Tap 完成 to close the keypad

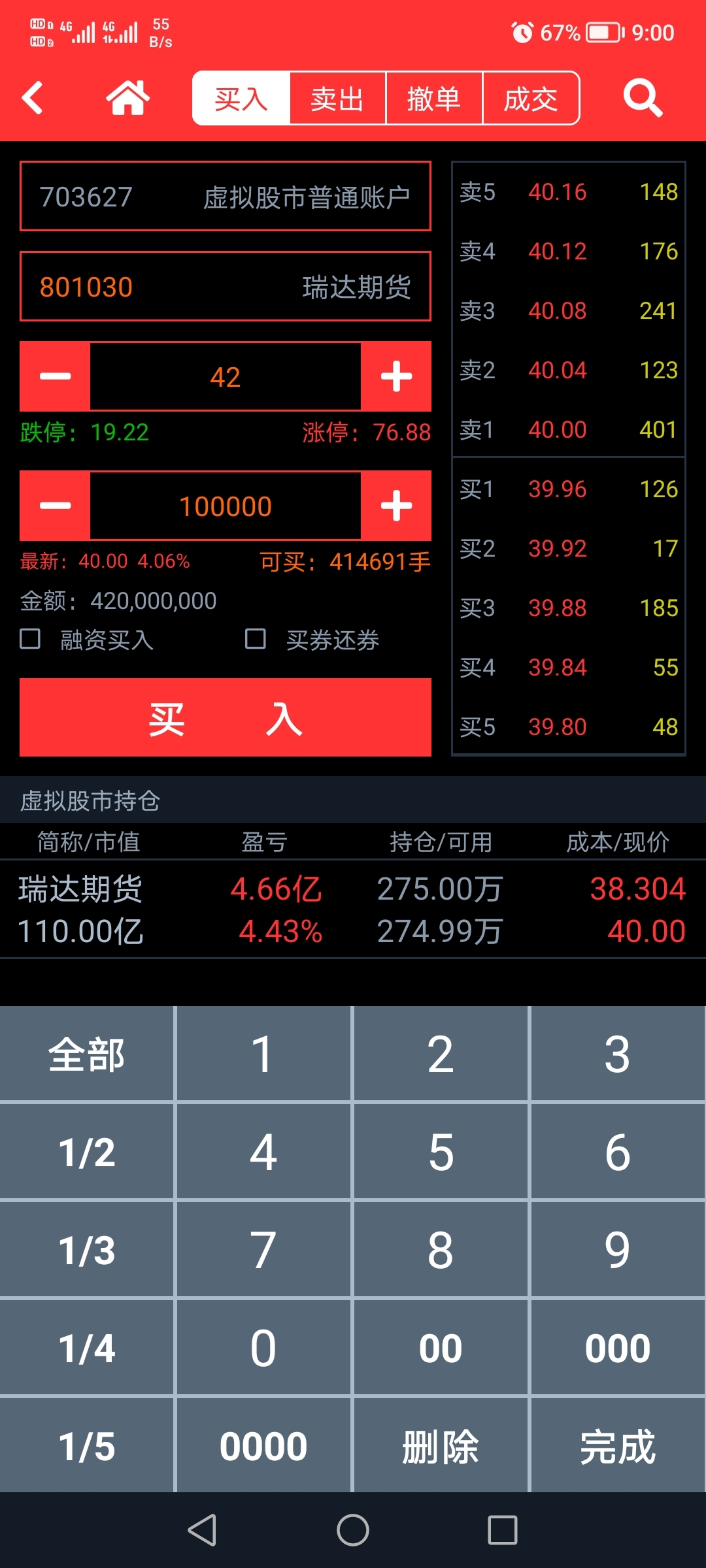[x=618, y=1446]
